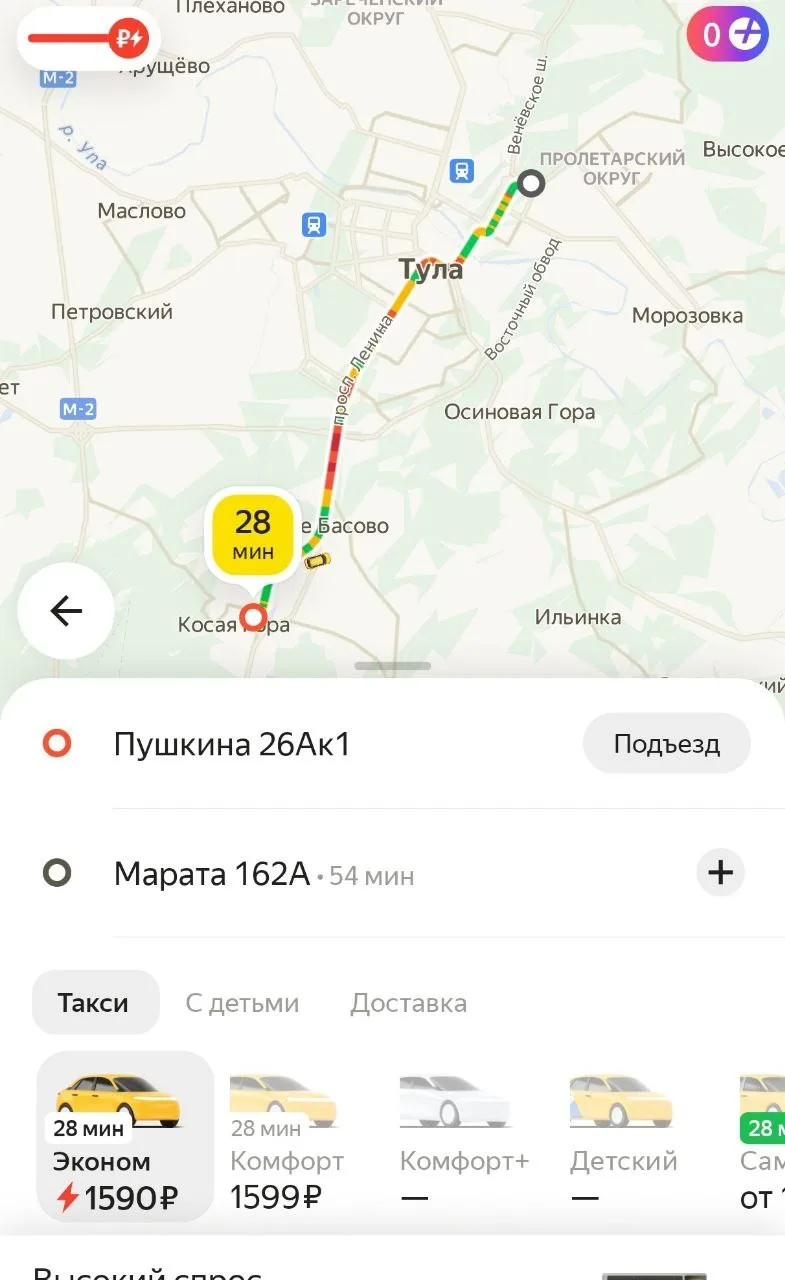The height and width of the screenshot is (1280, 785).
Task: Tap the Подъезд button
Action: [x=666, y=744]
